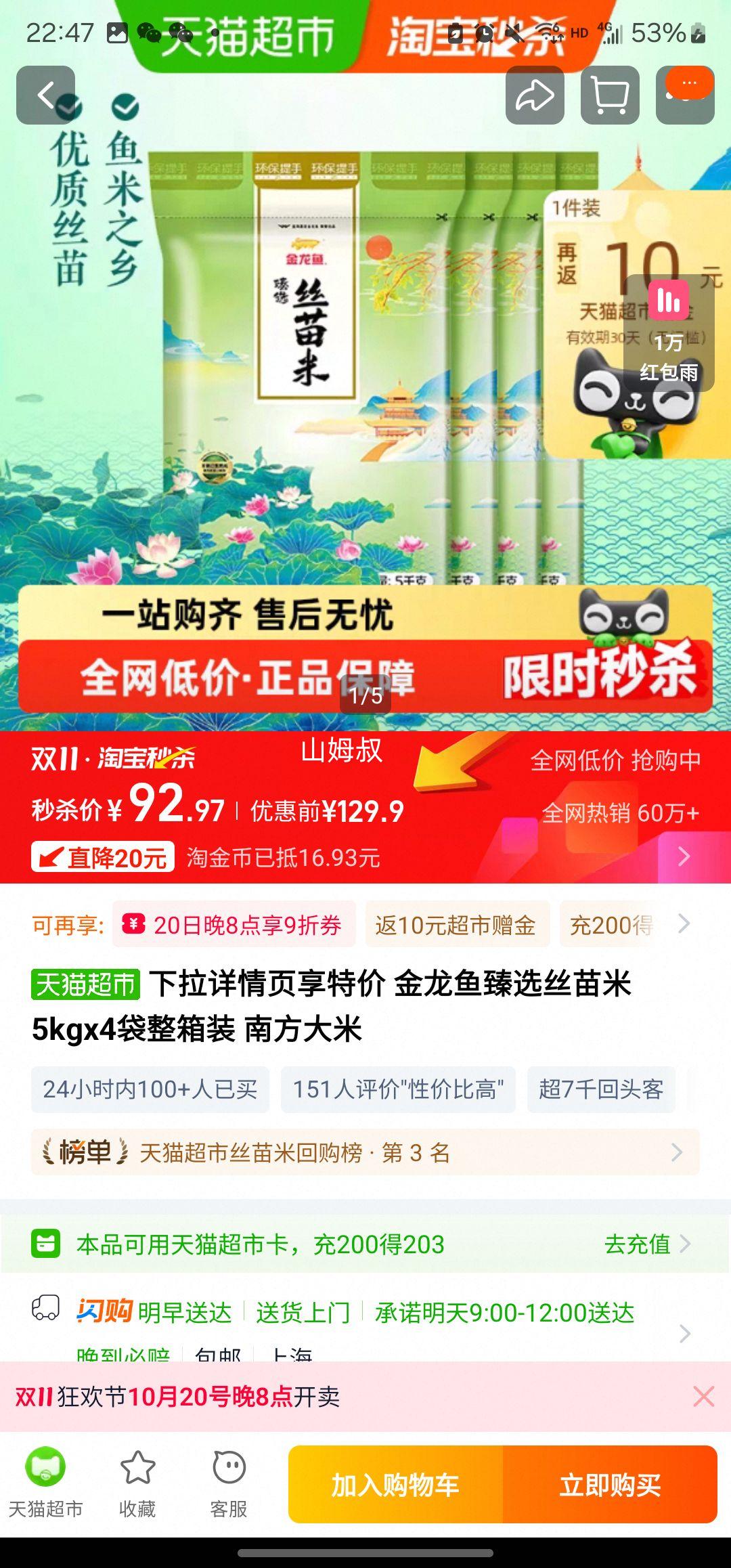Image resolution: width=731 pixels, height=1568 pixels.
Task: Open the shopping cart icon
Action: pyautogui.click(x=610, y=95)
